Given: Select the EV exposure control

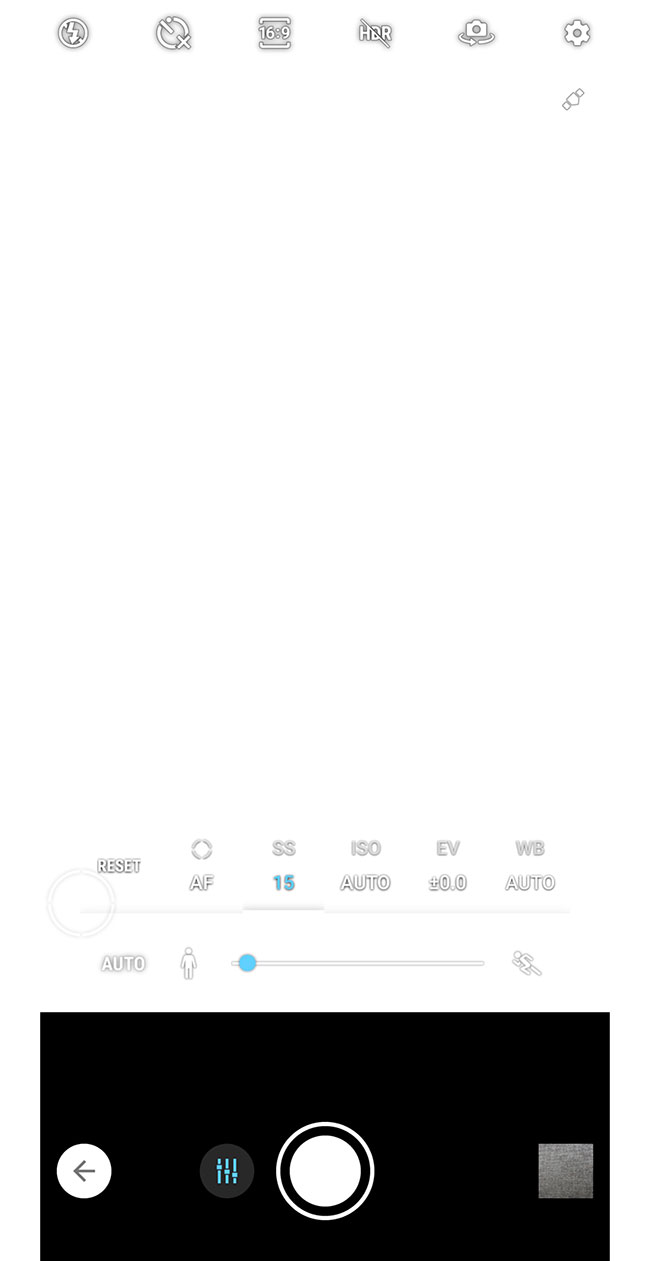Looking at the screenshot, I should click(447, 866).
